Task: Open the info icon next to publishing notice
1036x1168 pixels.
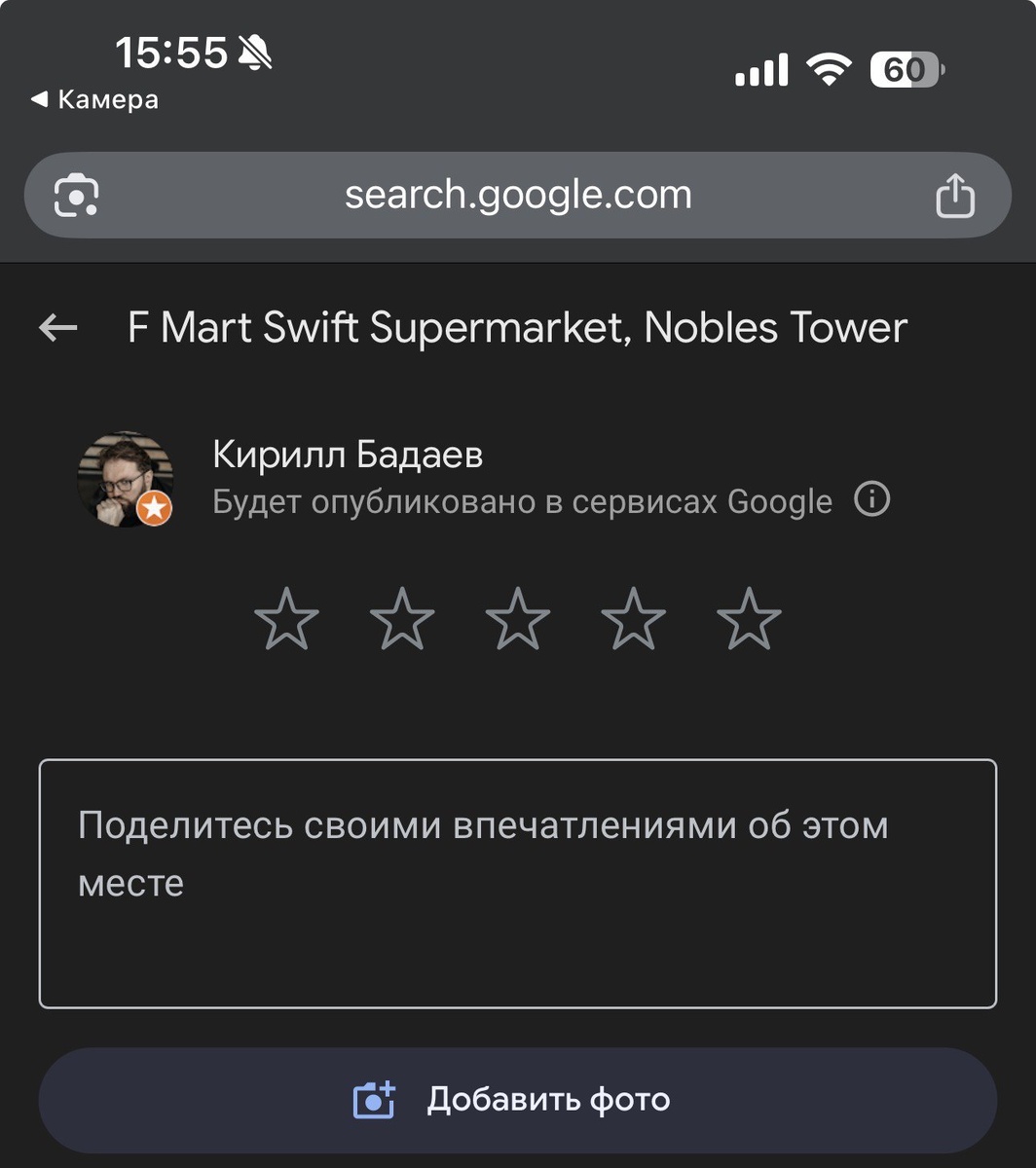Action: 873,499
